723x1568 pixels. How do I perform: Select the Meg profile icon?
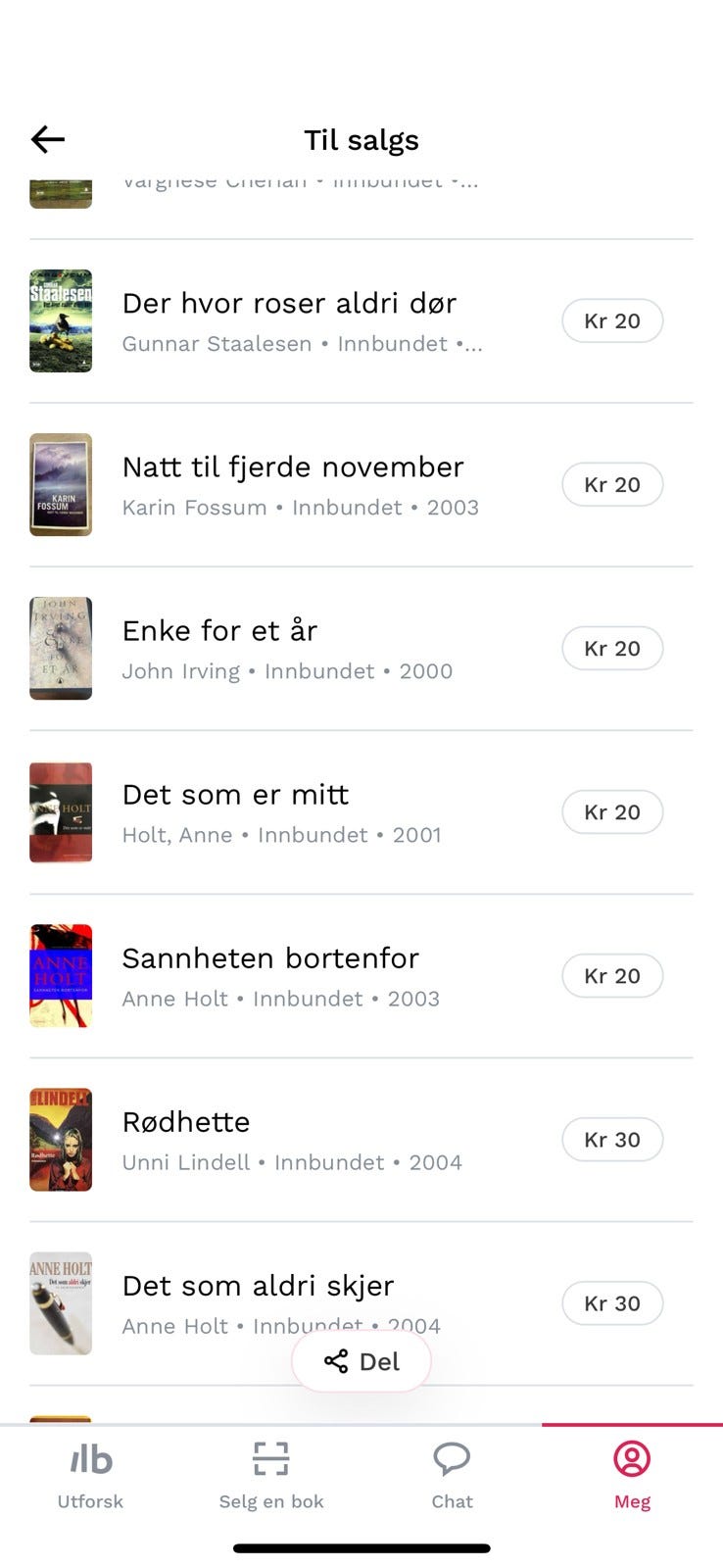(632, 1458)
